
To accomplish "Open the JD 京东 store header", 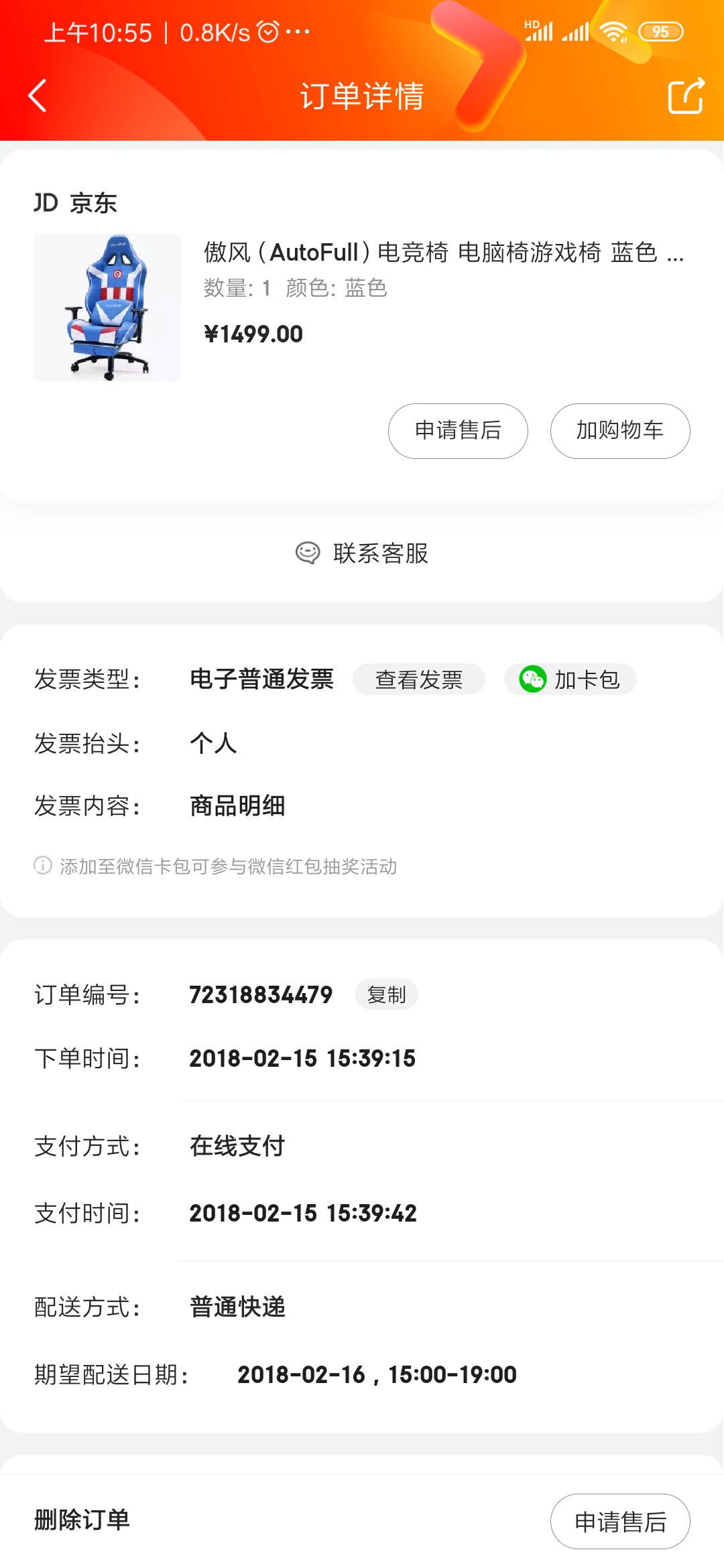I will click(x=76, y=202).
